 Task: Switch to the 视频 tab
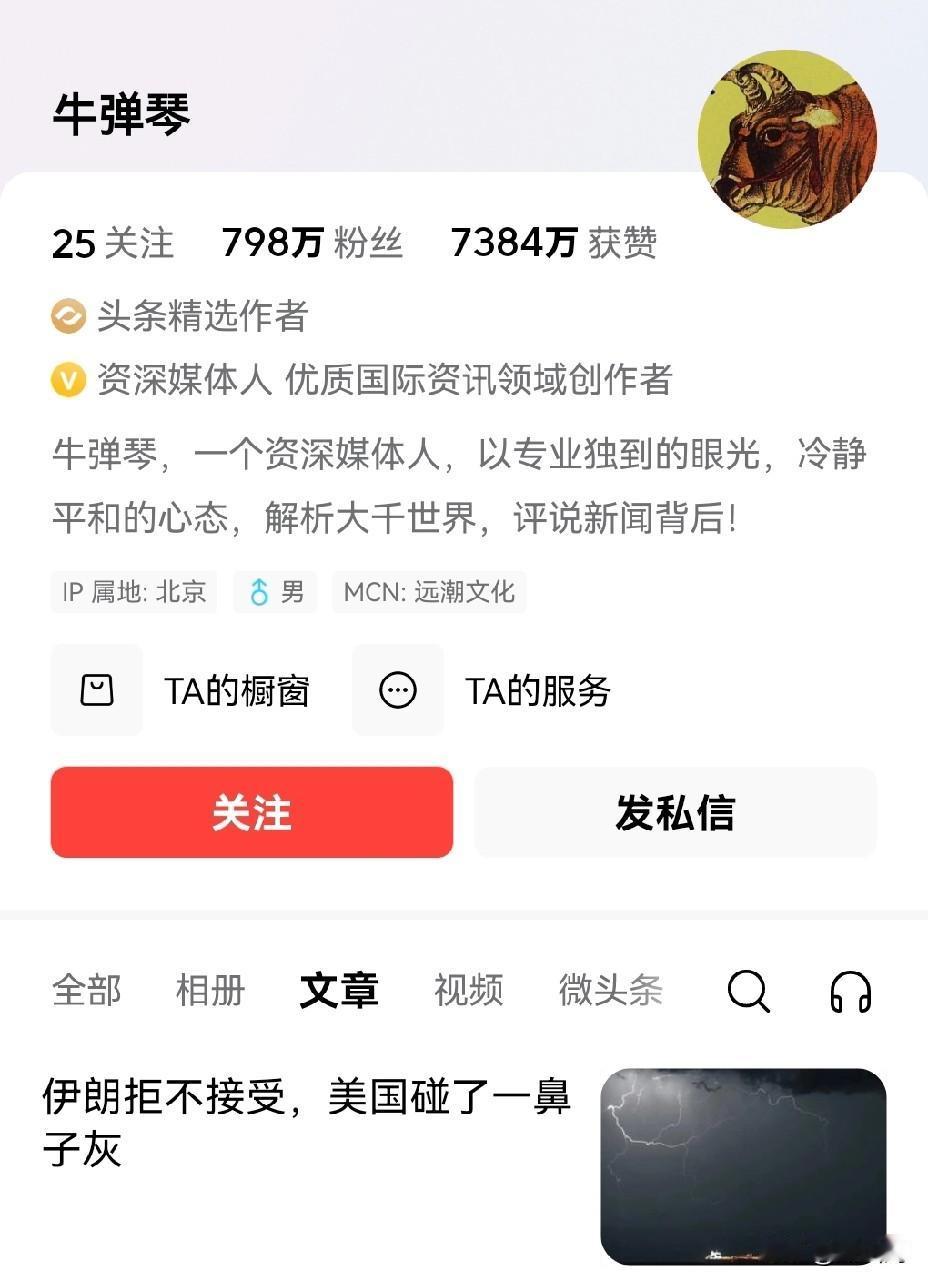pyautogui.click(x=469, y=992)
